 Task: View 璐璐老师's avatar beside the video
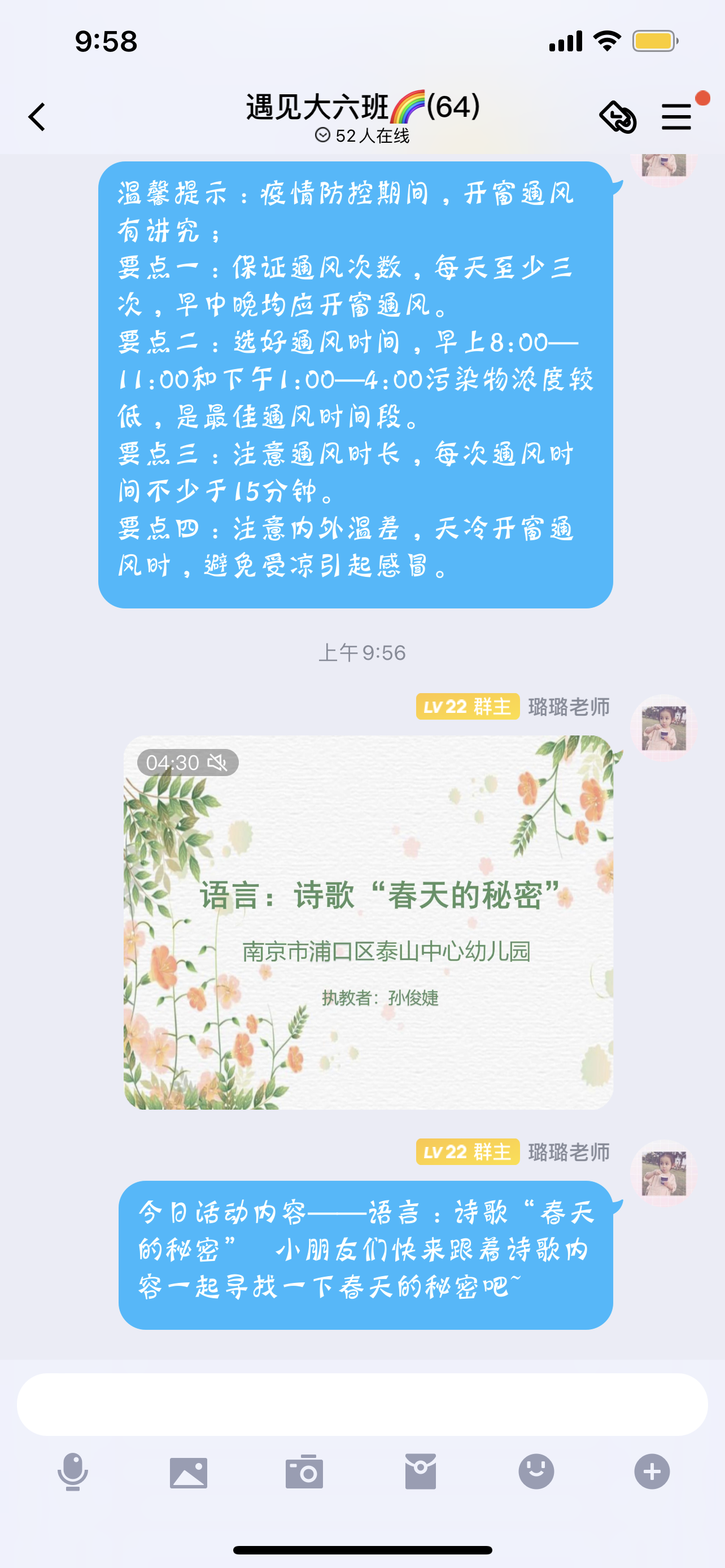tap(663, 728)
